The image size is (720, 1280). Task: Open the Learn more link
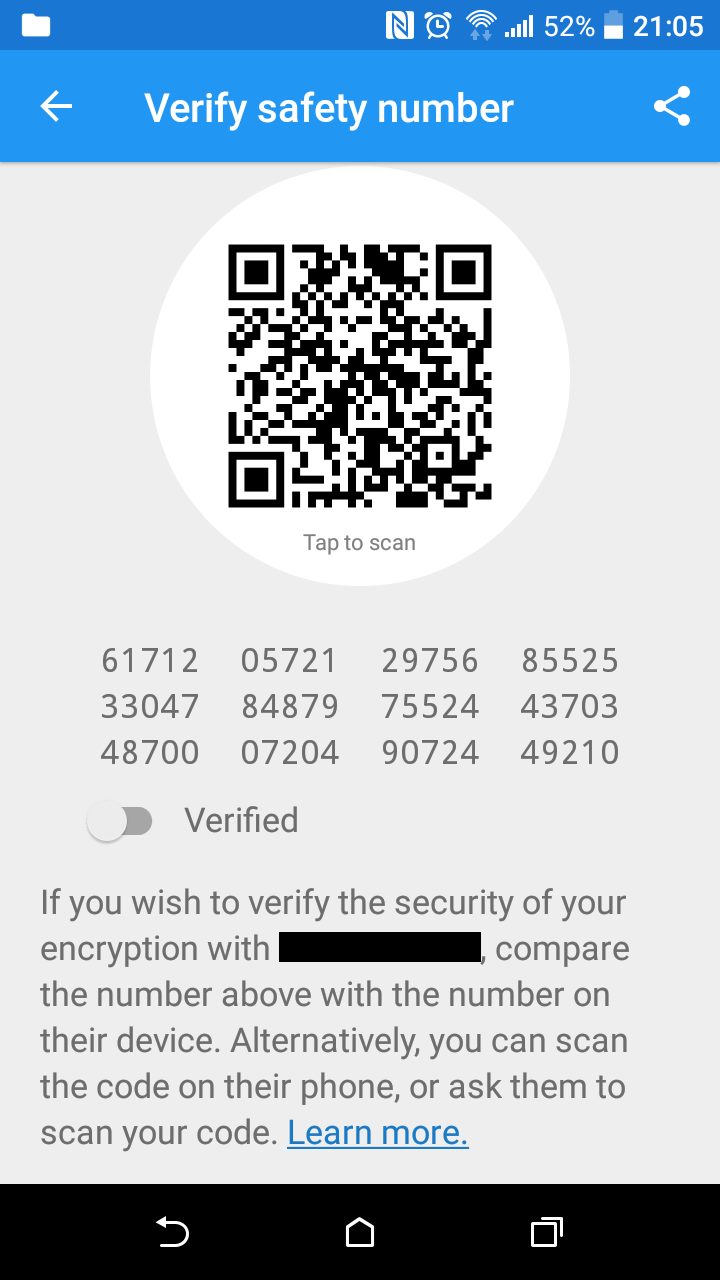tap(378, 1133)
